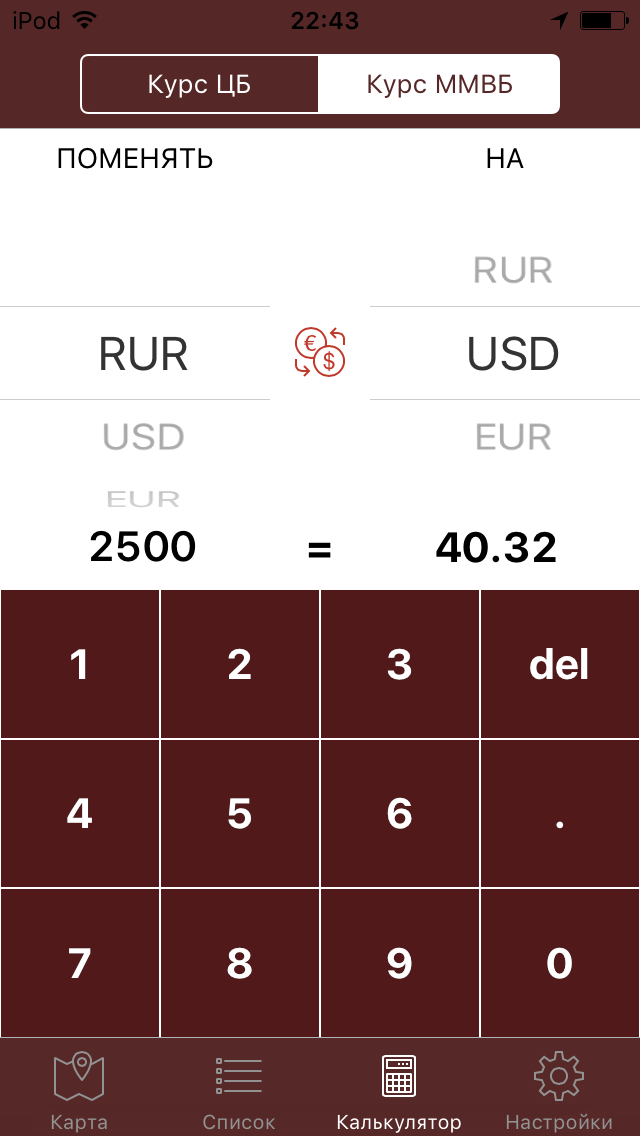Enter digit 1 on the keypad
The width and height of the screenshot is (640, 1136).
80,665
